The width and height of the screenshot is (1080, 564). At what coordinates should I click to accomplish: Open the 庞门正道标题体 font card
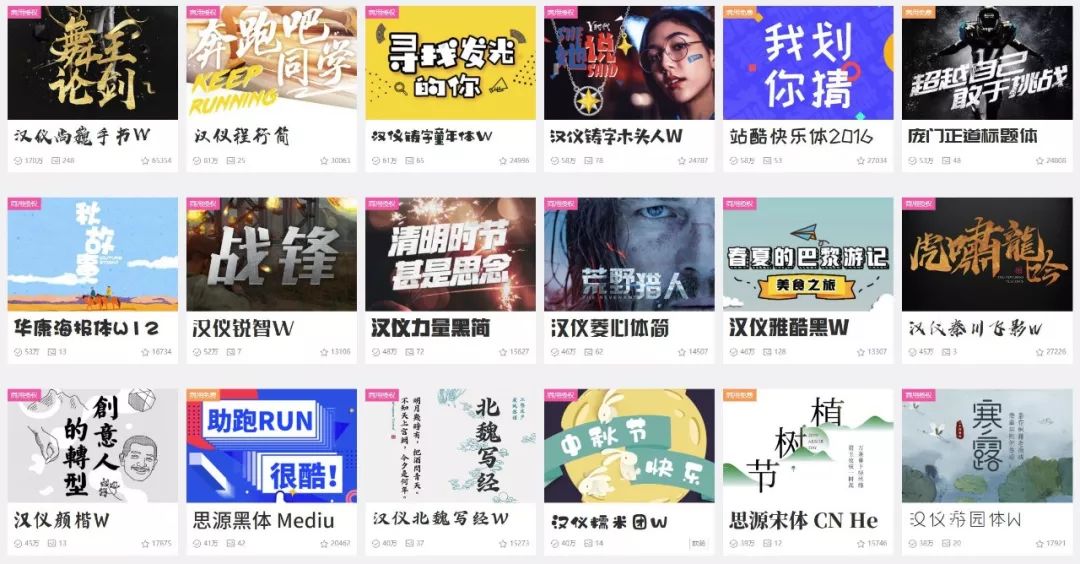tap(987, 64)
